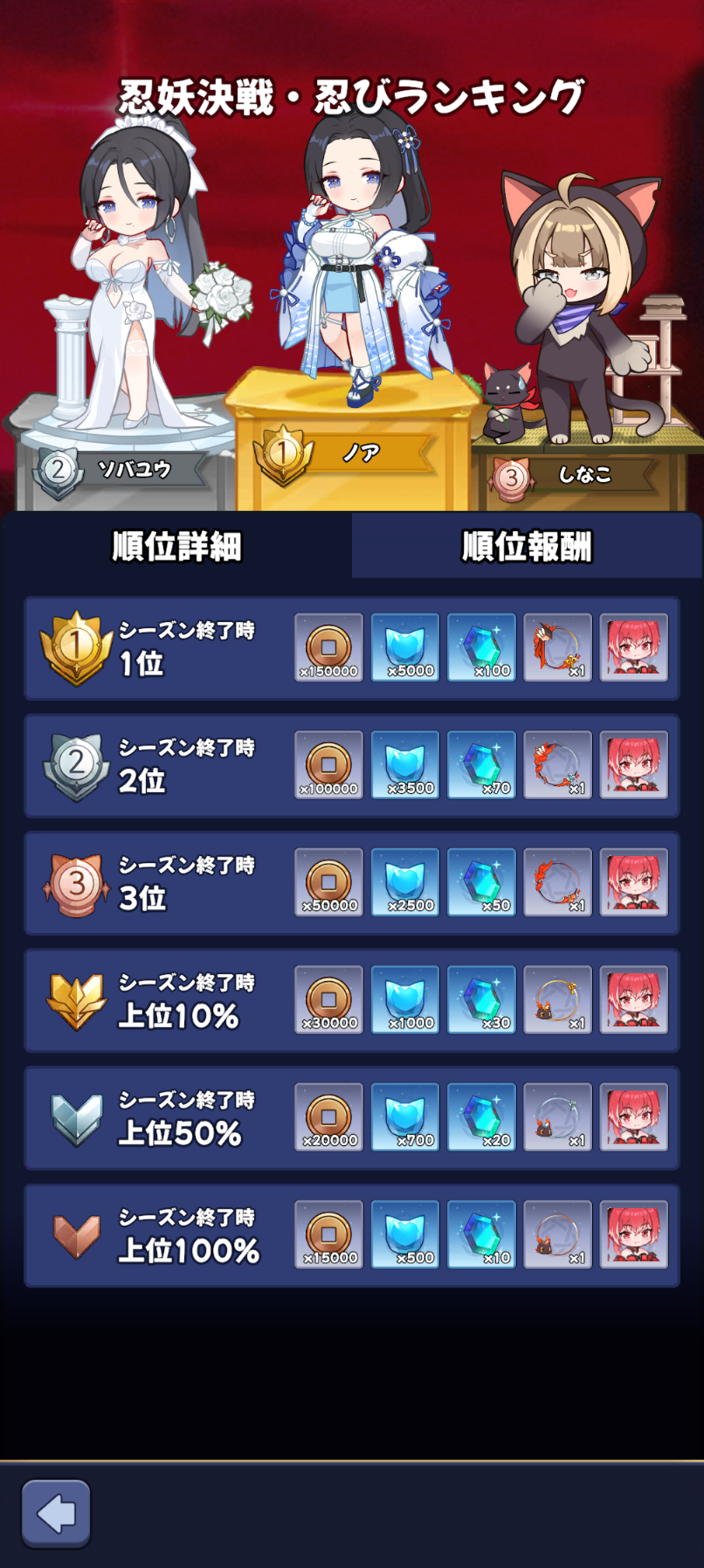Tap the character reward for 上位50%

(x=634, y=1117)
